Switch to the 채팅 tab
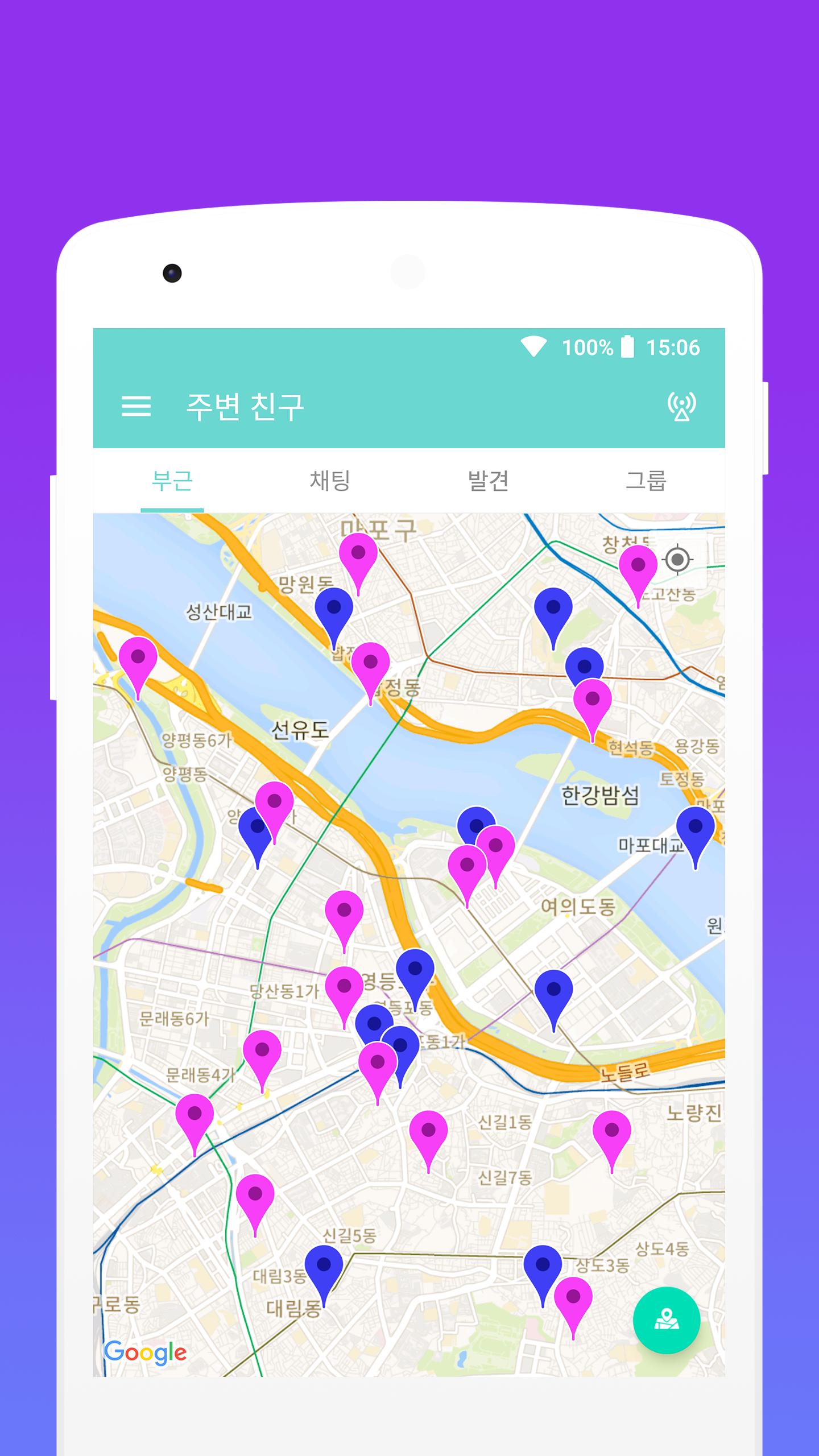The height and width of the screenshot is (1456, 819). click(330, 481)
